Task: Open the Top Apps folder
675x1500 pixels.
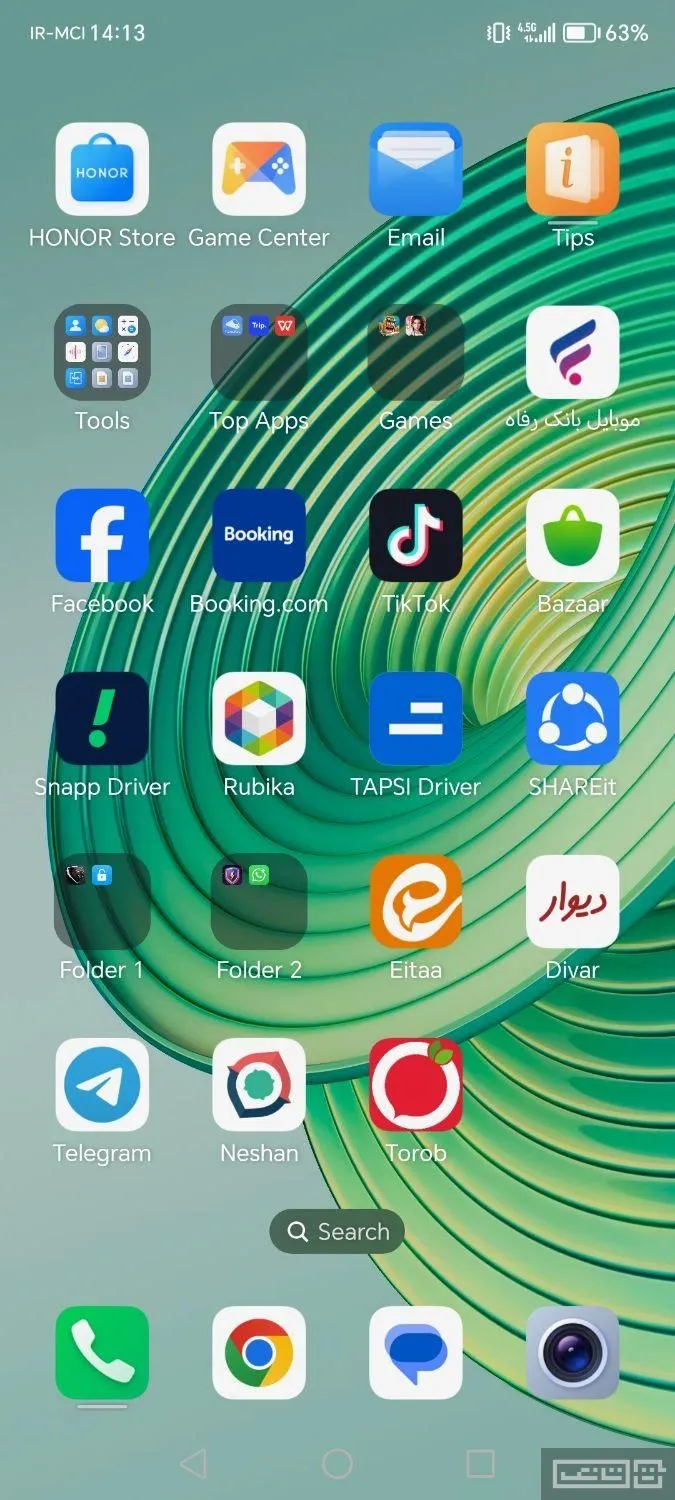Action: tap(259, 353)
